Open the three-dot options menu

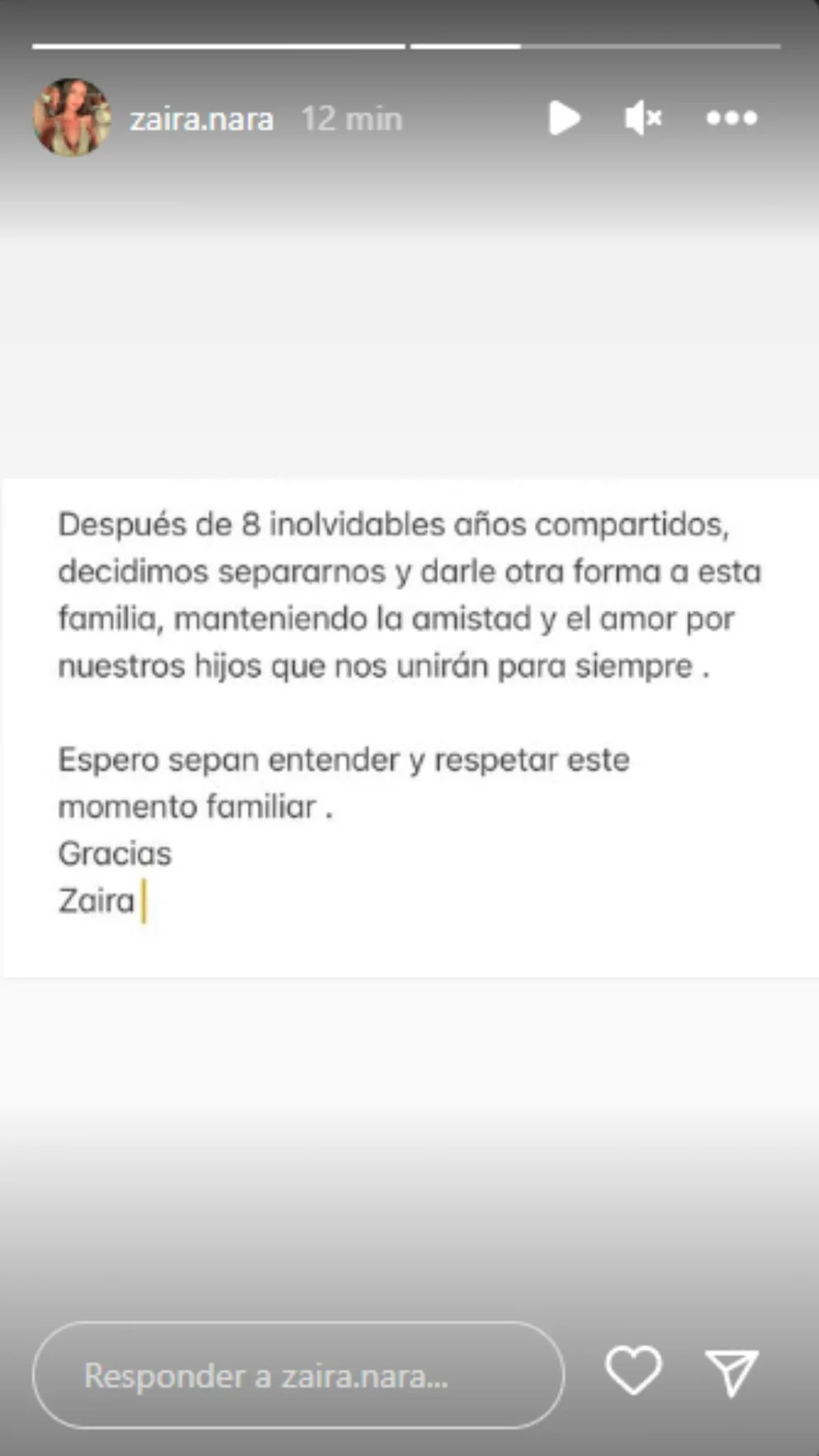[731, 118]
